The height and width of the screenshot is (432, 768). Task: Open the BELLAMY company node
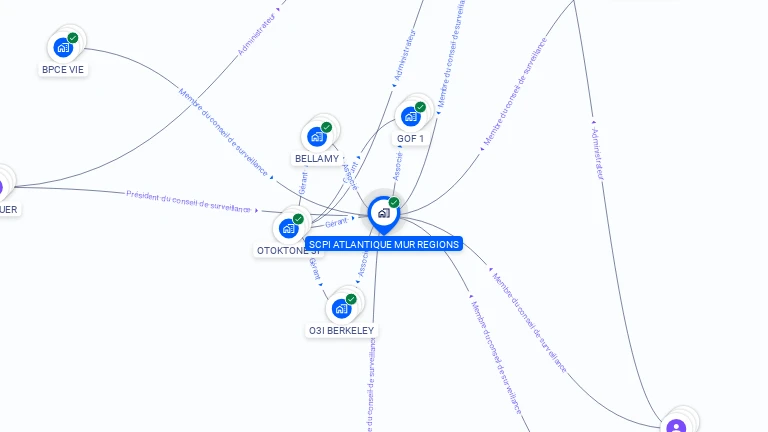tap(317, 136)
